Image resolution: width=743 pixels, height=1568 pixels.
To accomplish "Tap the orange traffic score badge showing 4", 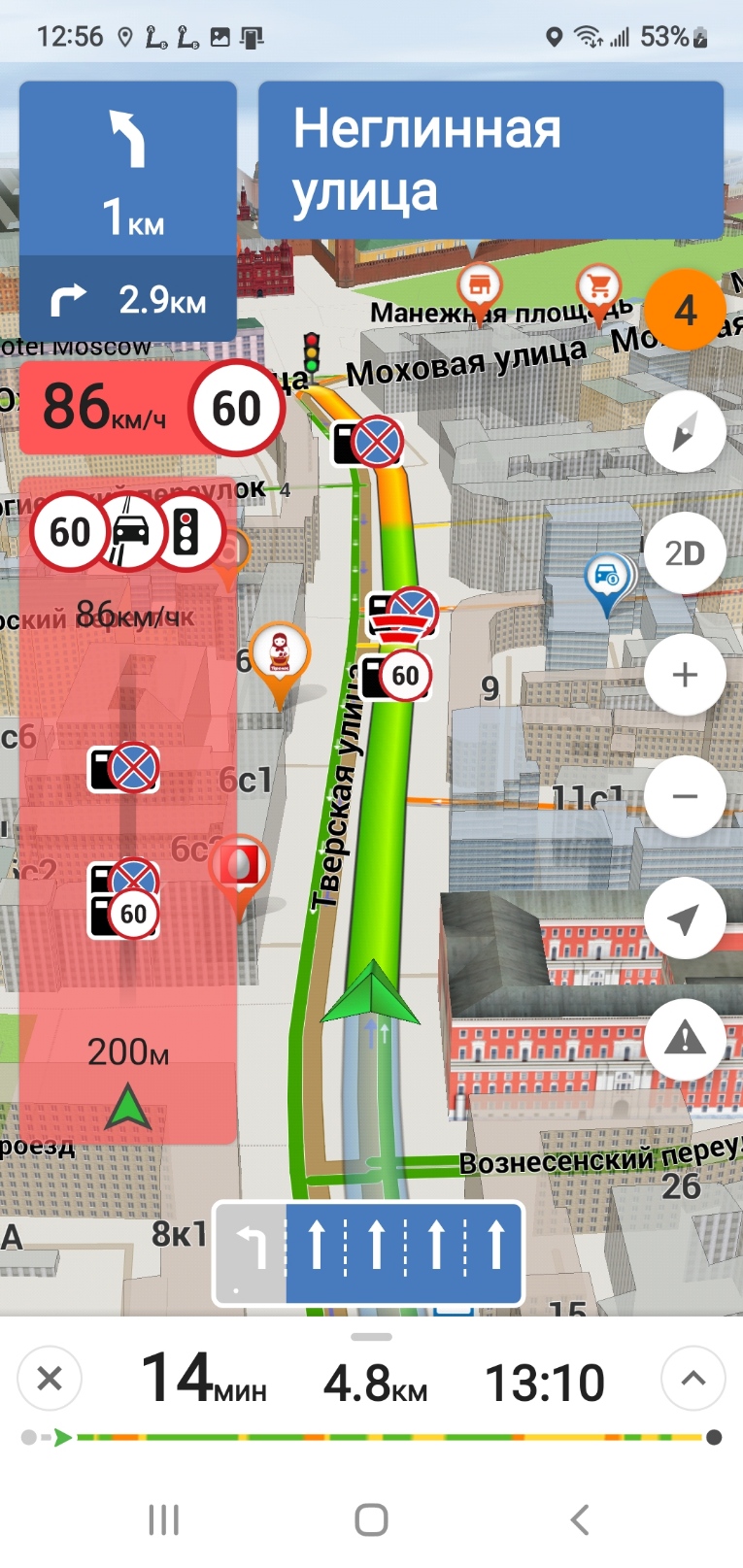I will coord(685,310).
